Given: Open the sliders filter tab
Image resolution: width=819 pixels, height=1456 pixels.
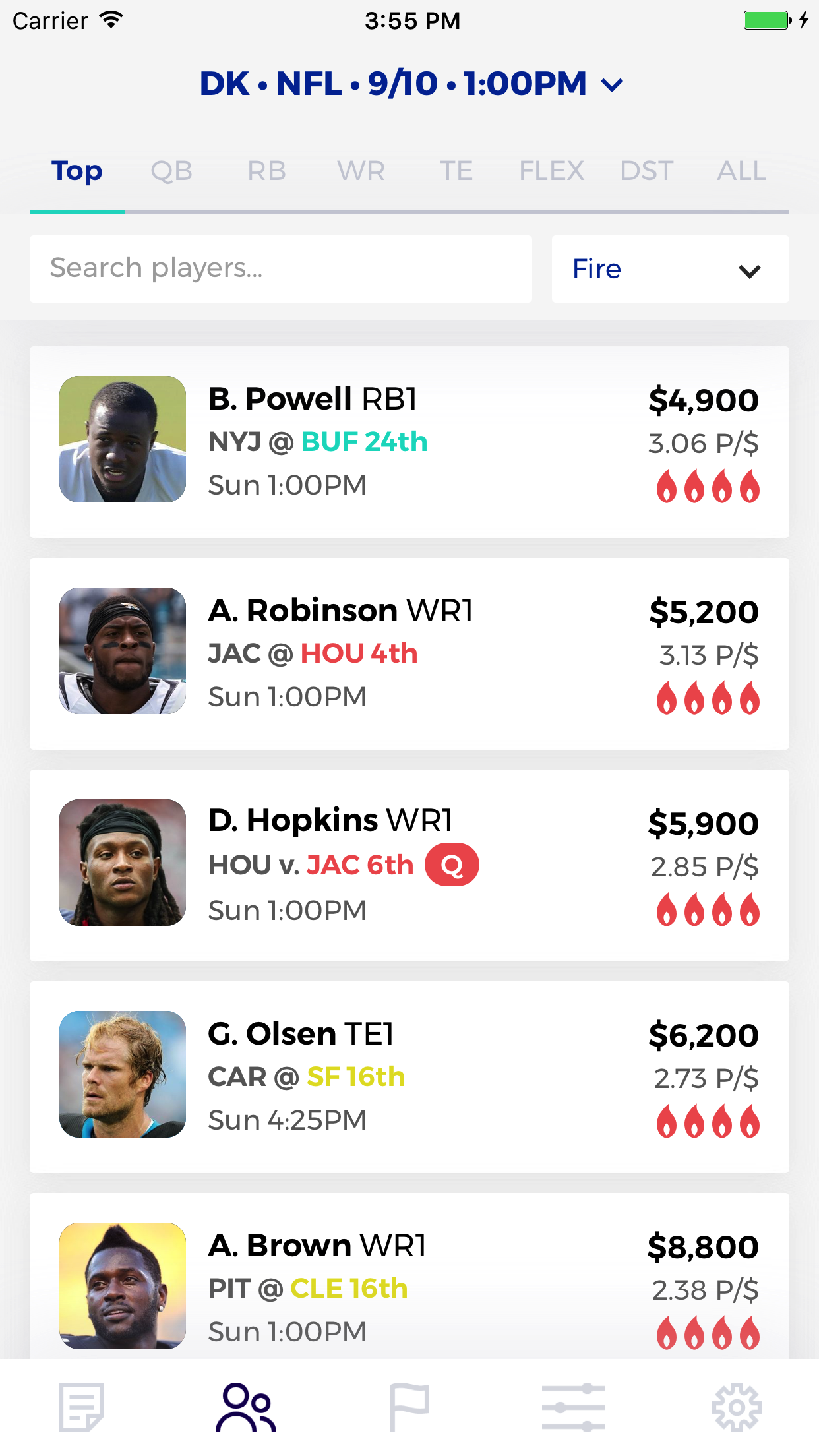Looking at the screenshot, I should pyautogui.click(x=573, y=1407).
